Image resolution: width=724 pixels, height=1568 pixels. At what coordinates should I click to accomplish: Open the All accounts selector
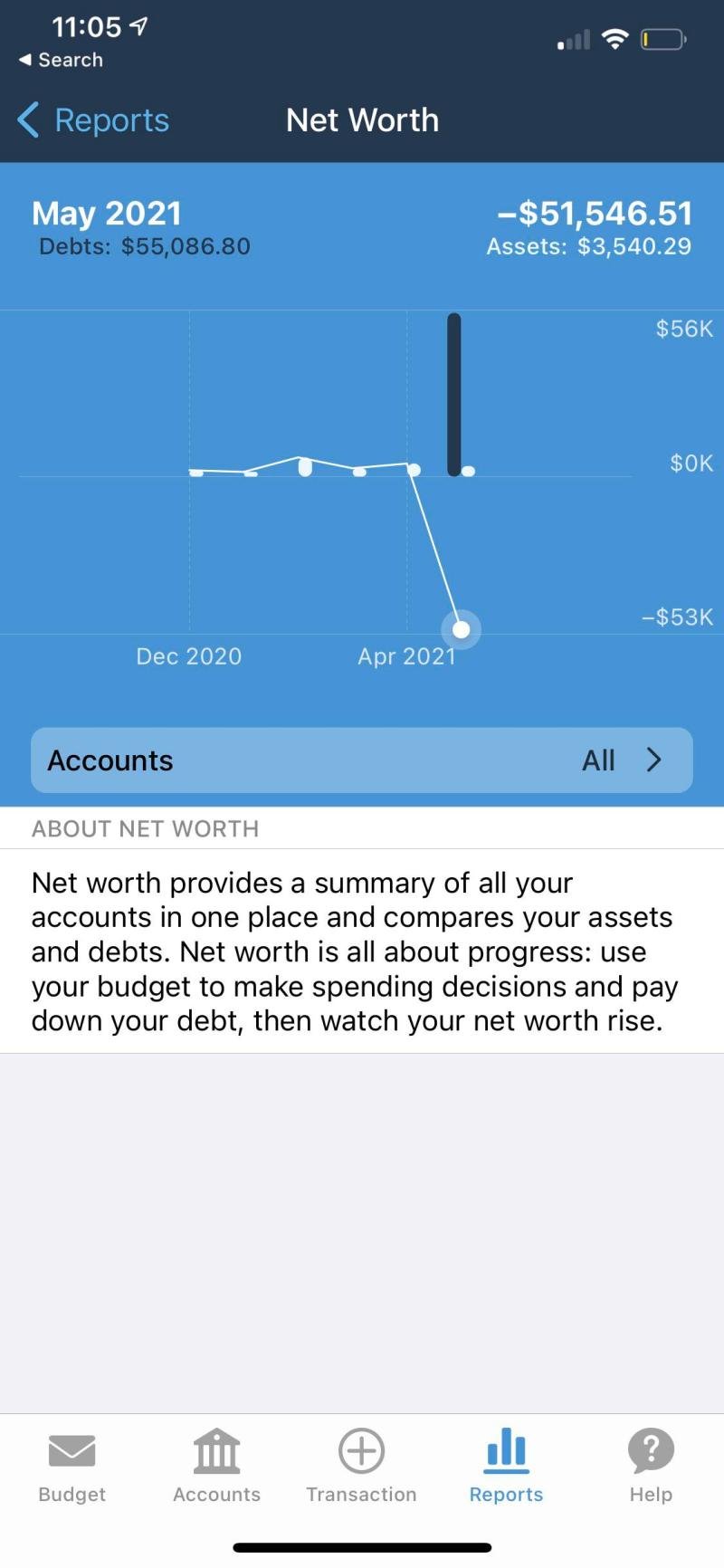(599, 760)
